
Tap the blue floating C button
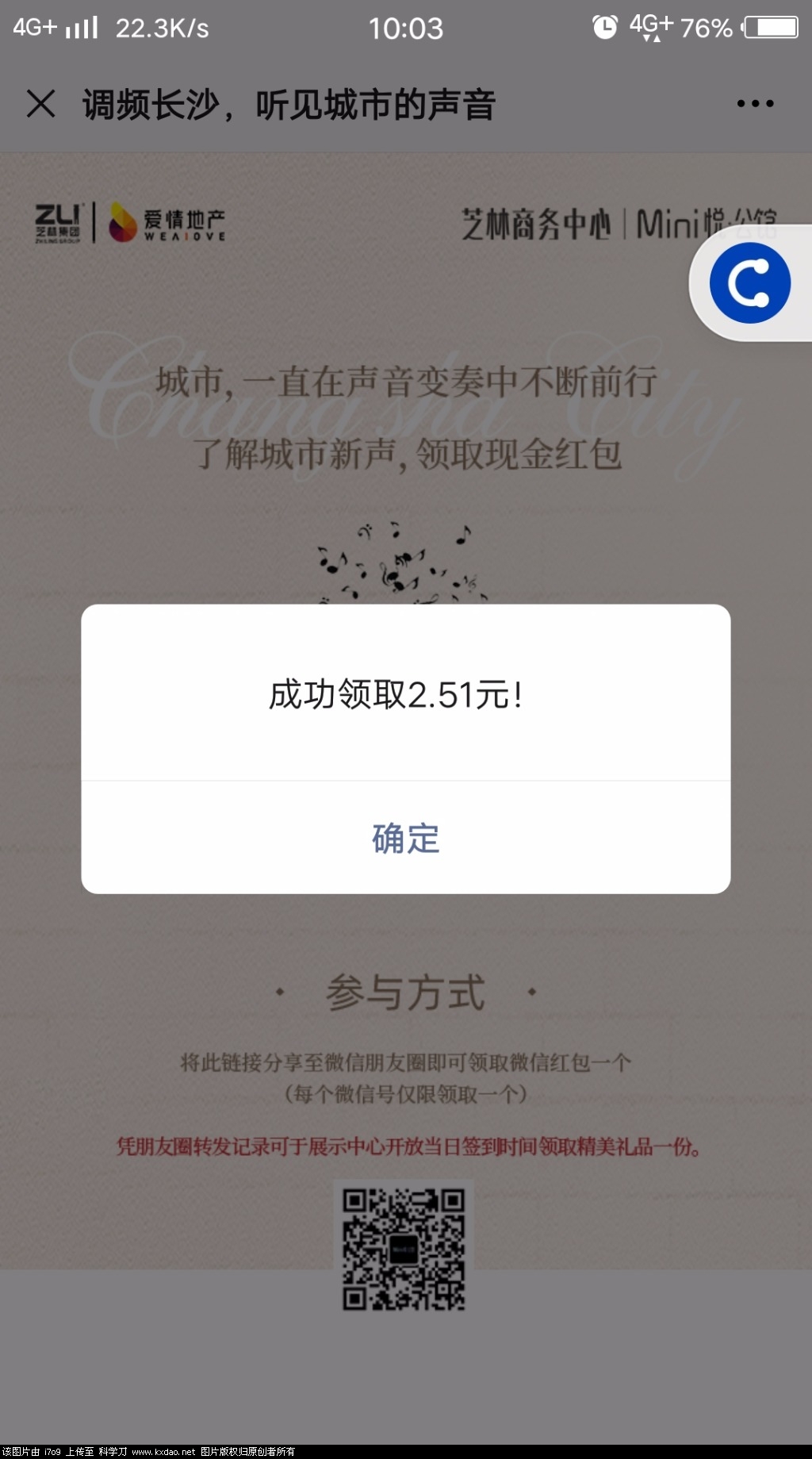click(x=750, y=283)
